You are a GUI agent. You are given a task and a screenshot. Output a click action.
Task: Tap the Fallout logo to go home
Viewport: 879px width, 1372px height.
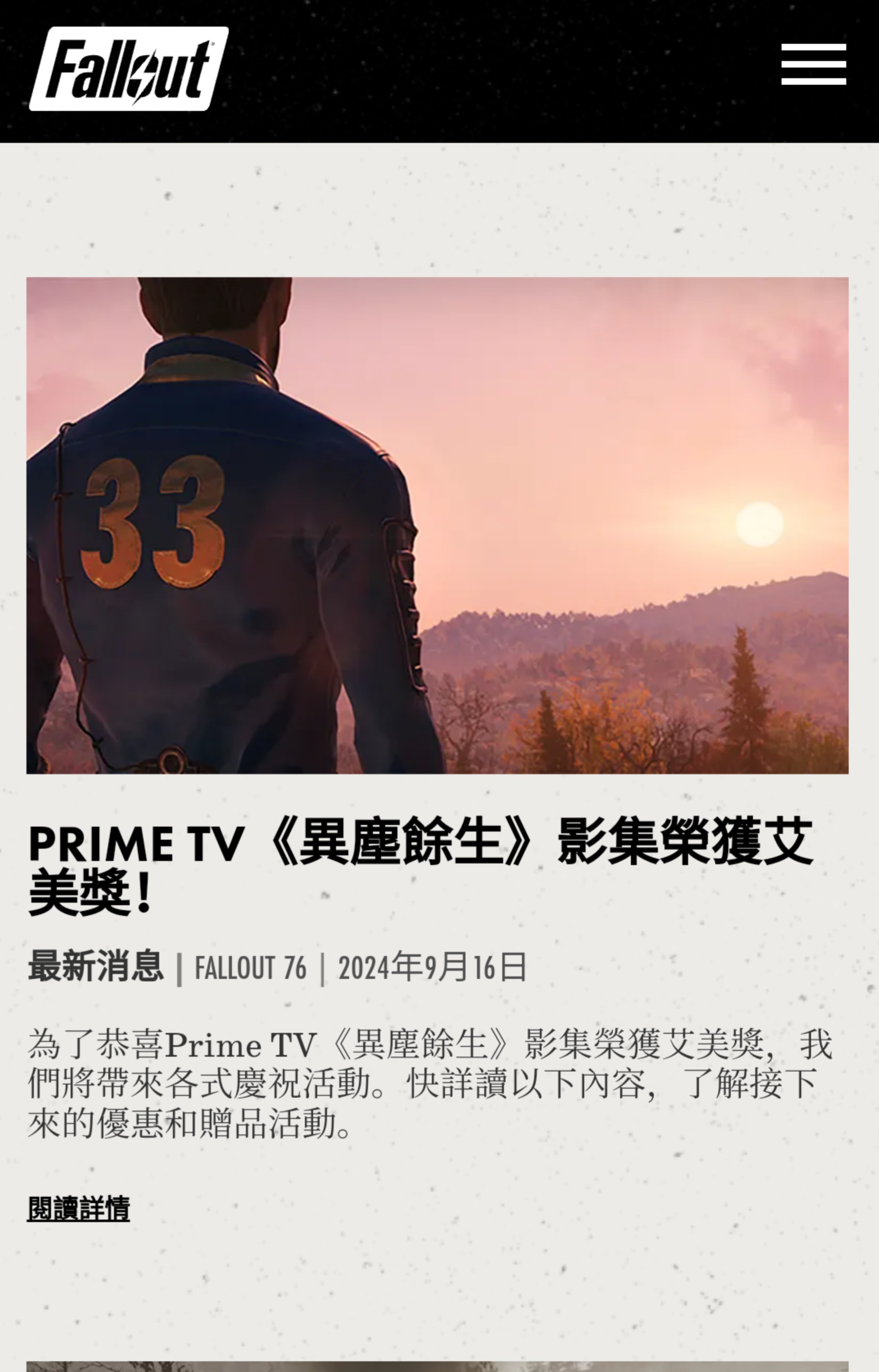[x=129, y=68]
